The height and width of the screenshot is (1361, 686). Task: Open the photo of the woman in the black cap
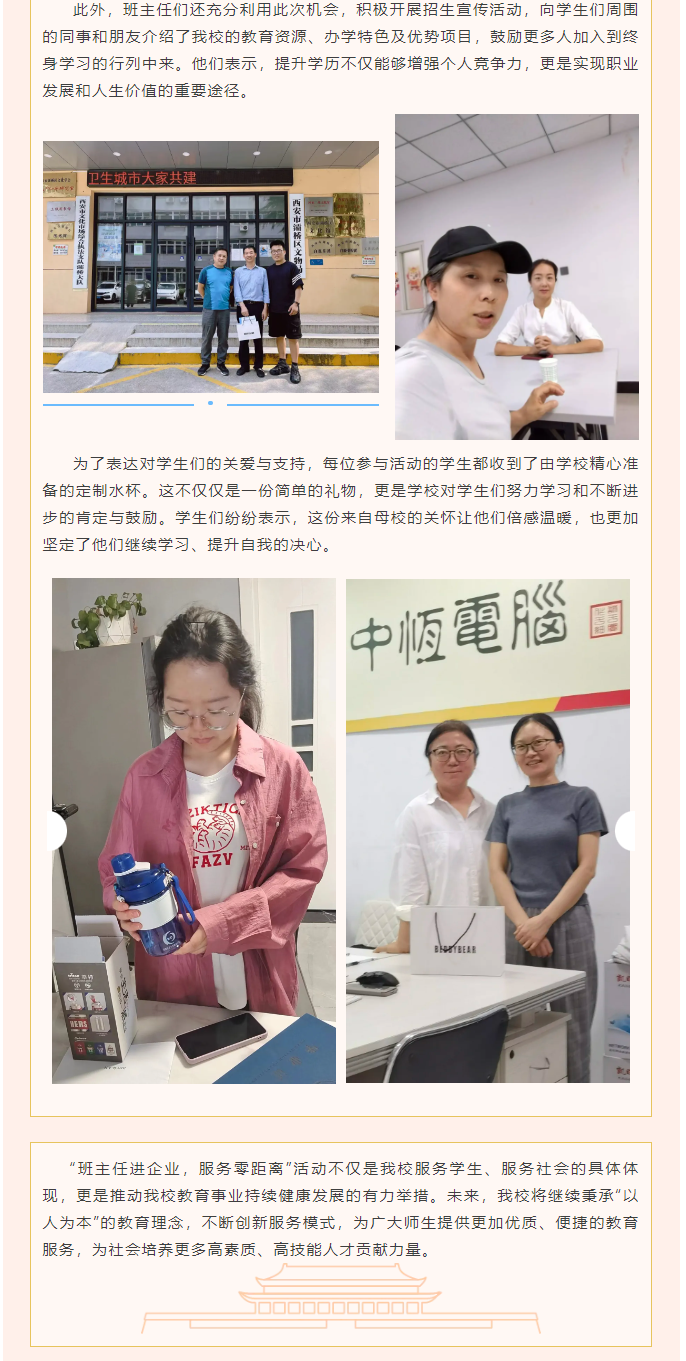pyautogui.click(x=516, y=277)
